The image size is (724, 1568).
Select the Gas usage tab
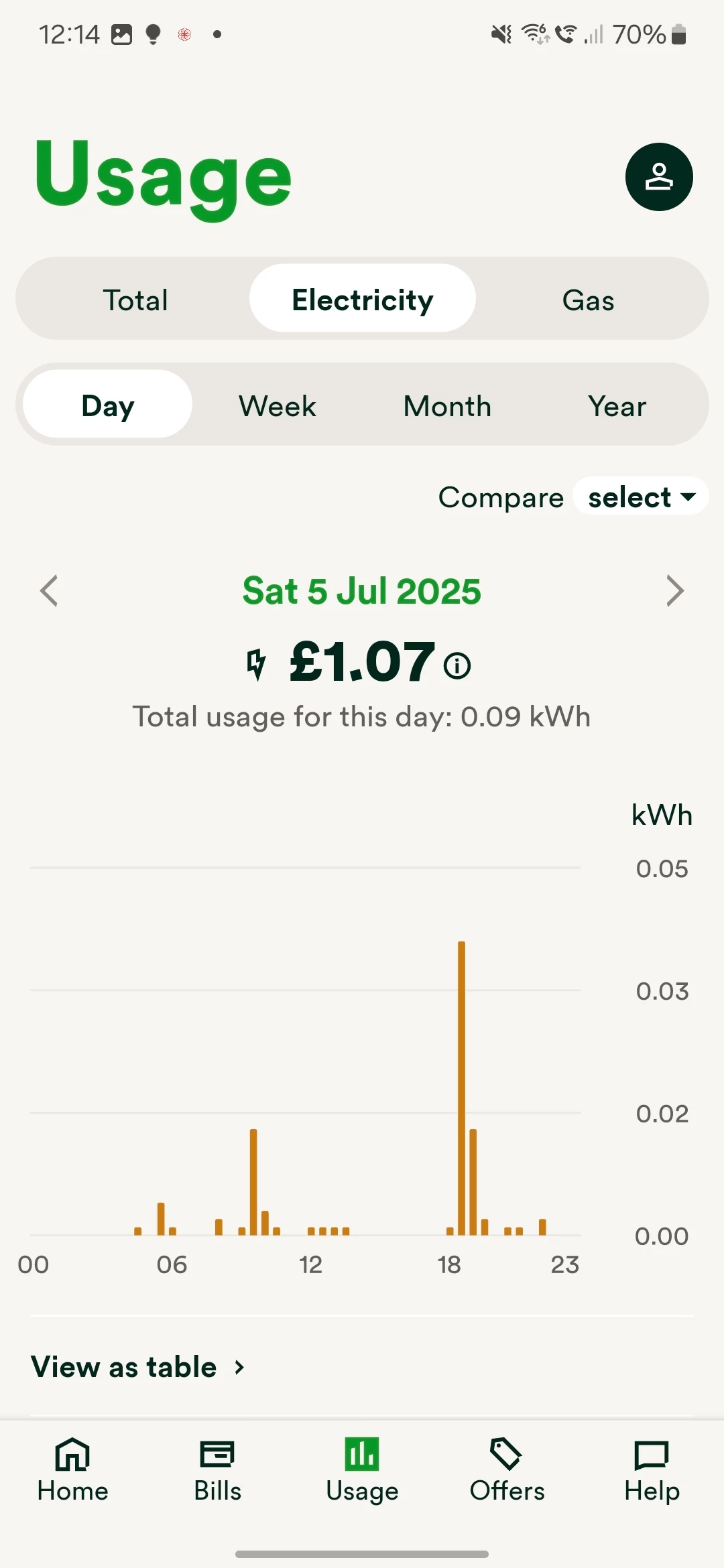588,300
